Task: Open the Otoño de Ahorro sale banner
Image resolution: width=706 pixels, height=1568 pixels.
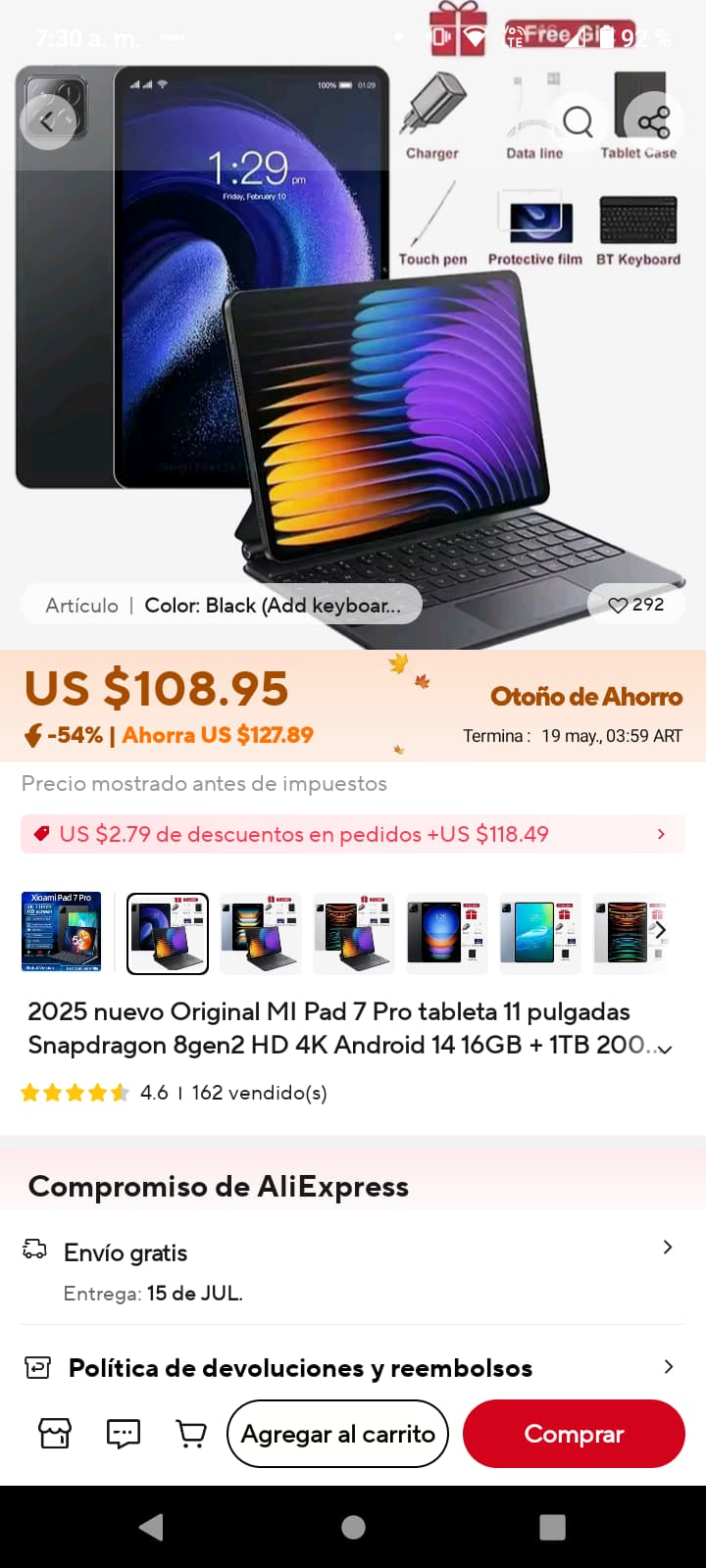Action: (585, 697)
